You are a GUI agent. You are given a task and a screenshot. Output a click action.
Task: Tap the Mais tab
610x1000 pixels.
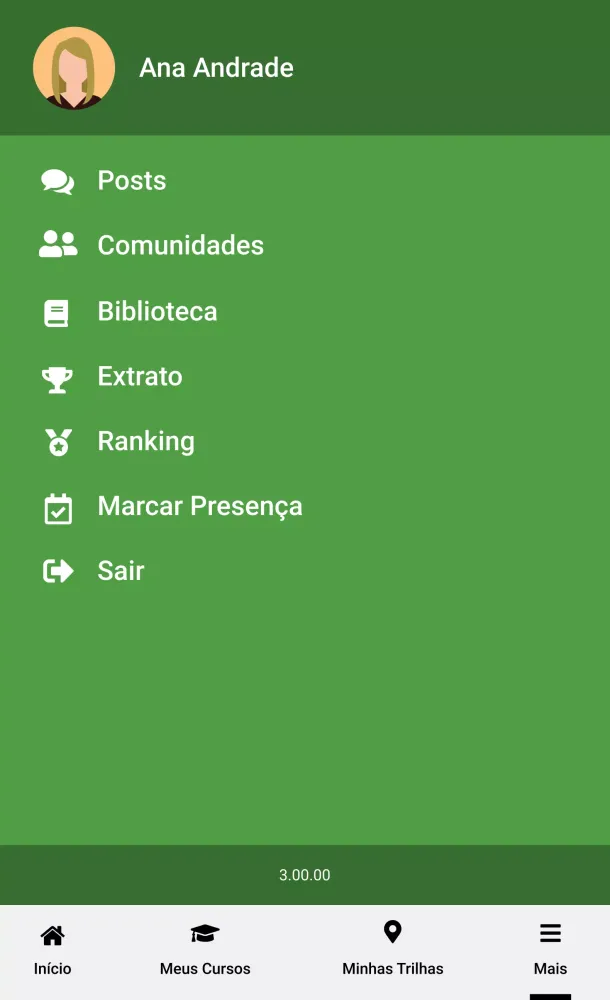550,950
